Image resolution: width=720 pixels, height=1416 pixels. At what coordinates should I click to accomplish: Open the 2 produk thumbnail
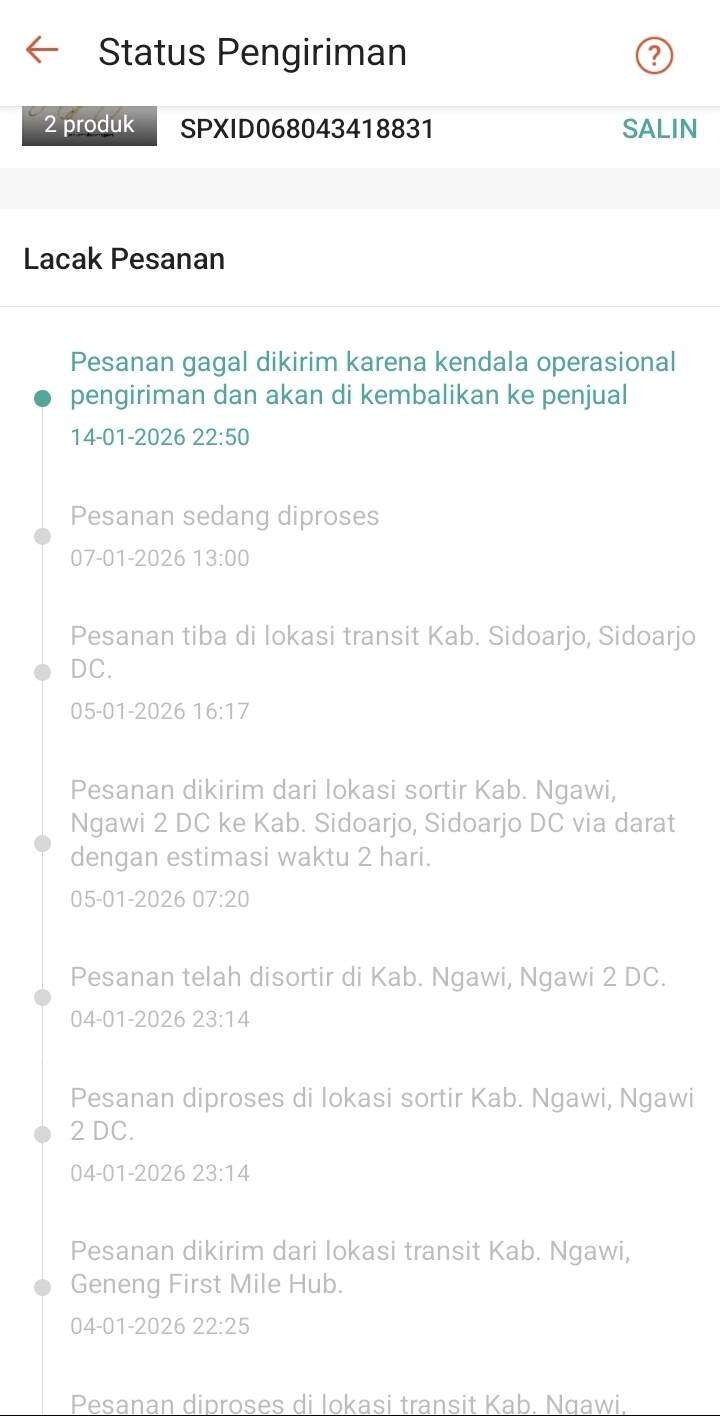(89, 126)
